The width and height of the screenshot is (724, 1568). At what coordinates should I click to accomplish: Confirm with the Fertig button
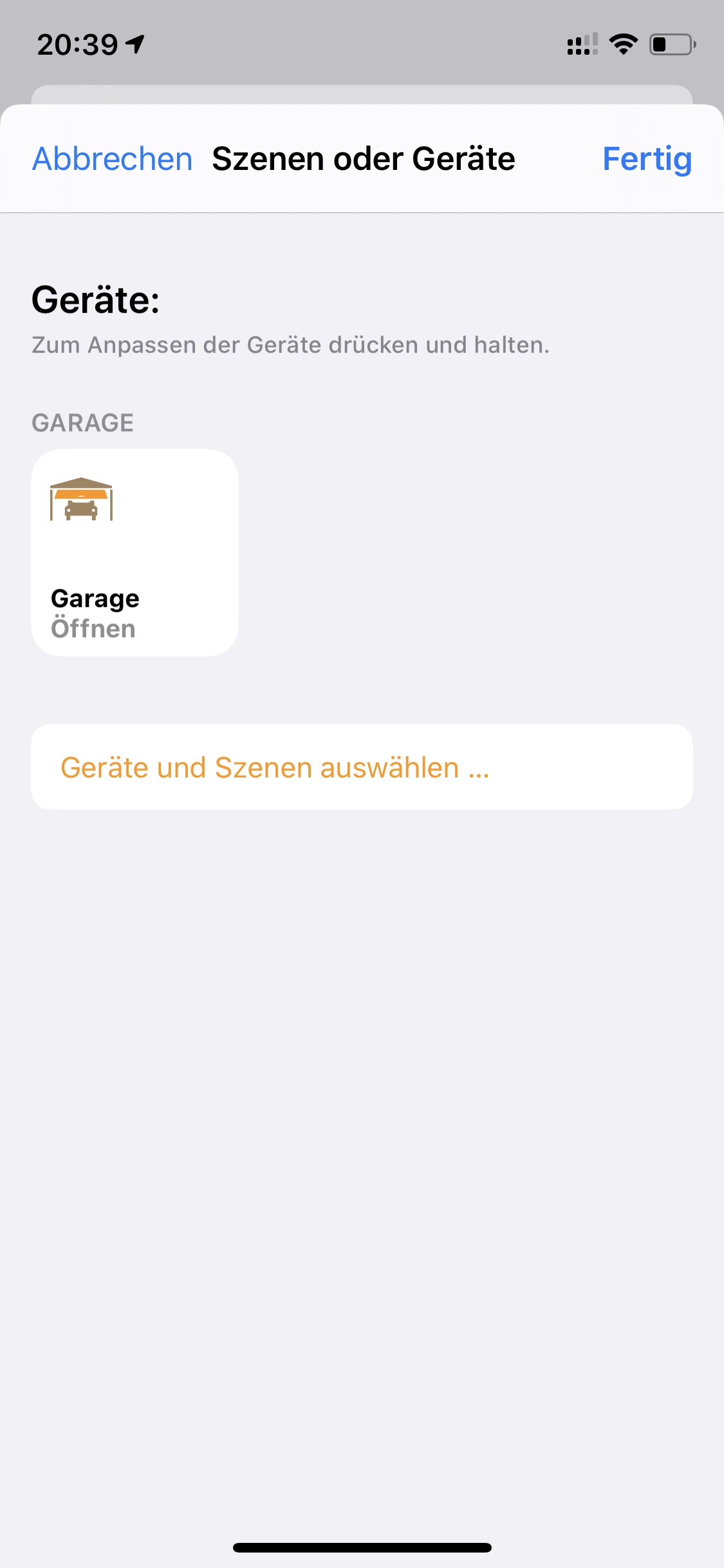click(647, 159)
